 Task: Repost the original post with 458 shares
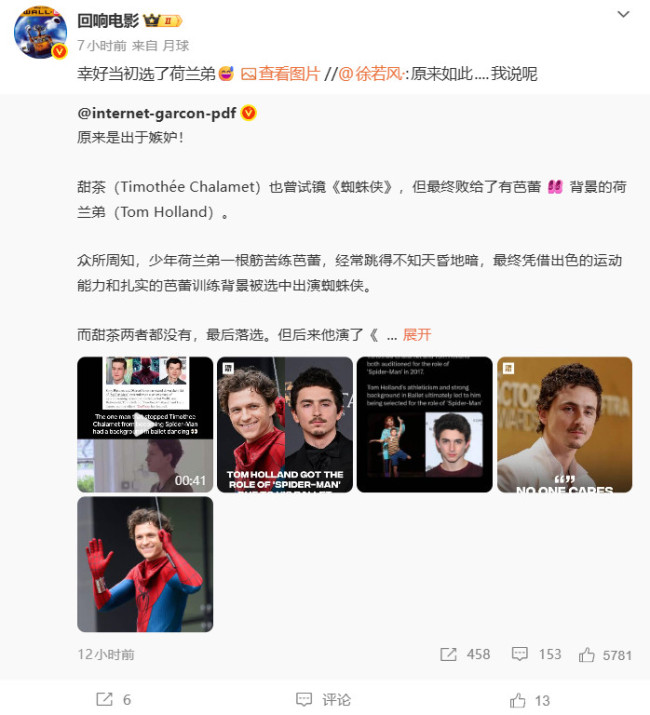click(x=466, y=654)
